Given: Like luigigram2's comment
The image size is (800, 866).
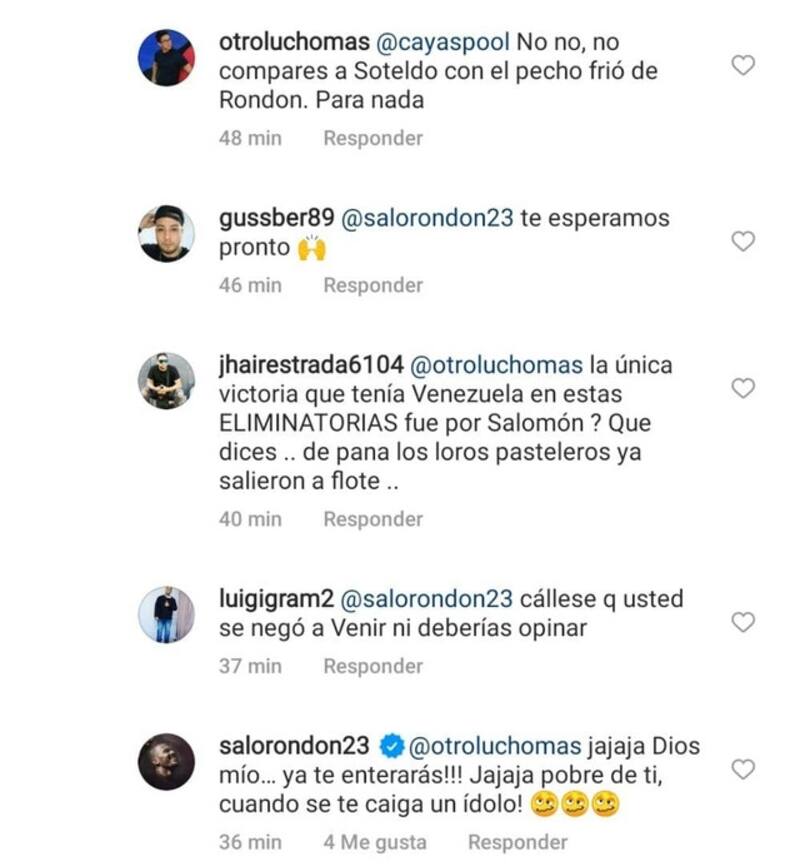Looking at the screenshot, I should (x=743, y=622).
